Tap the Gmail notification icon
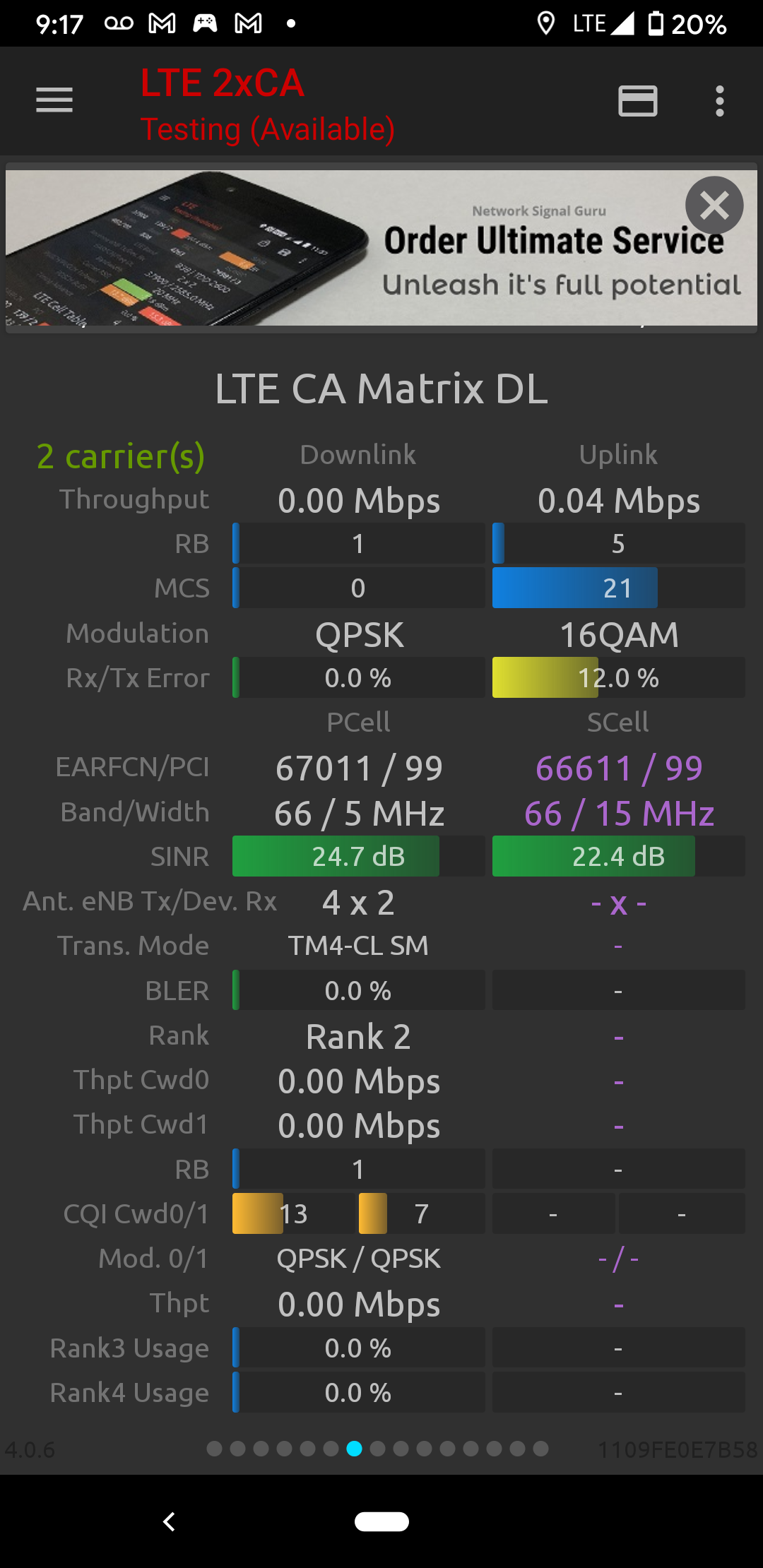 point(162,23)
